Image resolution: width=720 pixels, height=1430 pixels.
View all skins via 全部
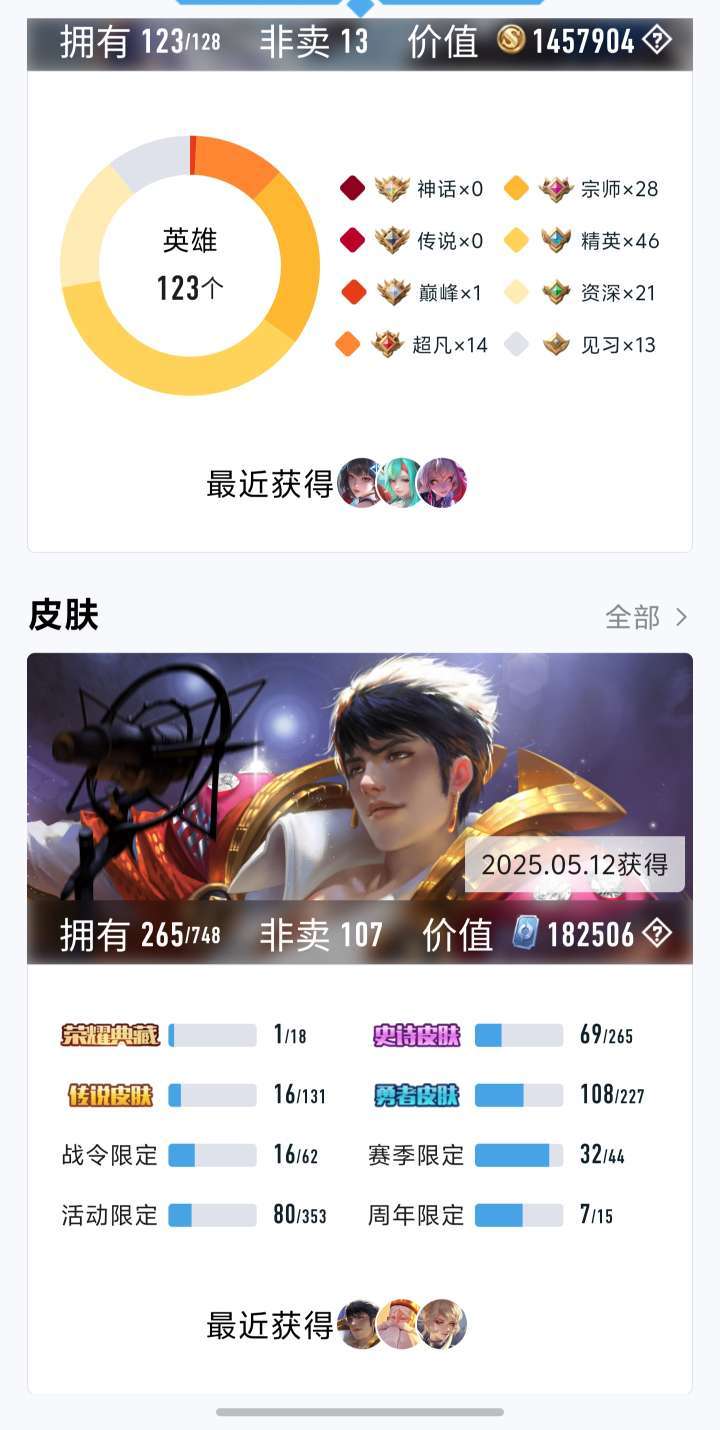point(646,617)
